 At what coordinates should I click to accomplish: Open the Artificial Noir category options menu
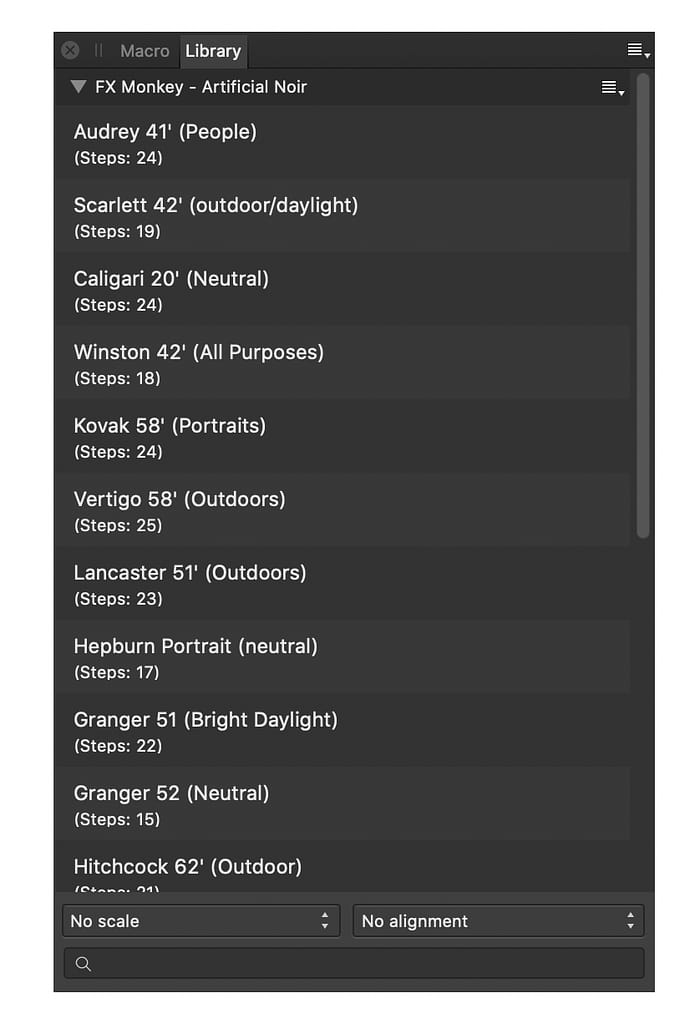(612, 88)
